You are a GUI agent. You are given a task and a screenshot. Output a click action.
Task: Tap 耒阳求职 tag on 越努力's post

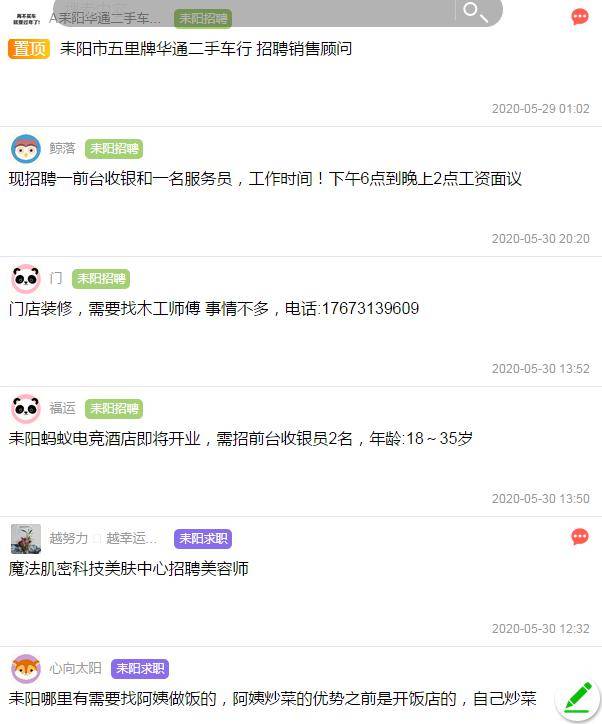pos(203,539)
